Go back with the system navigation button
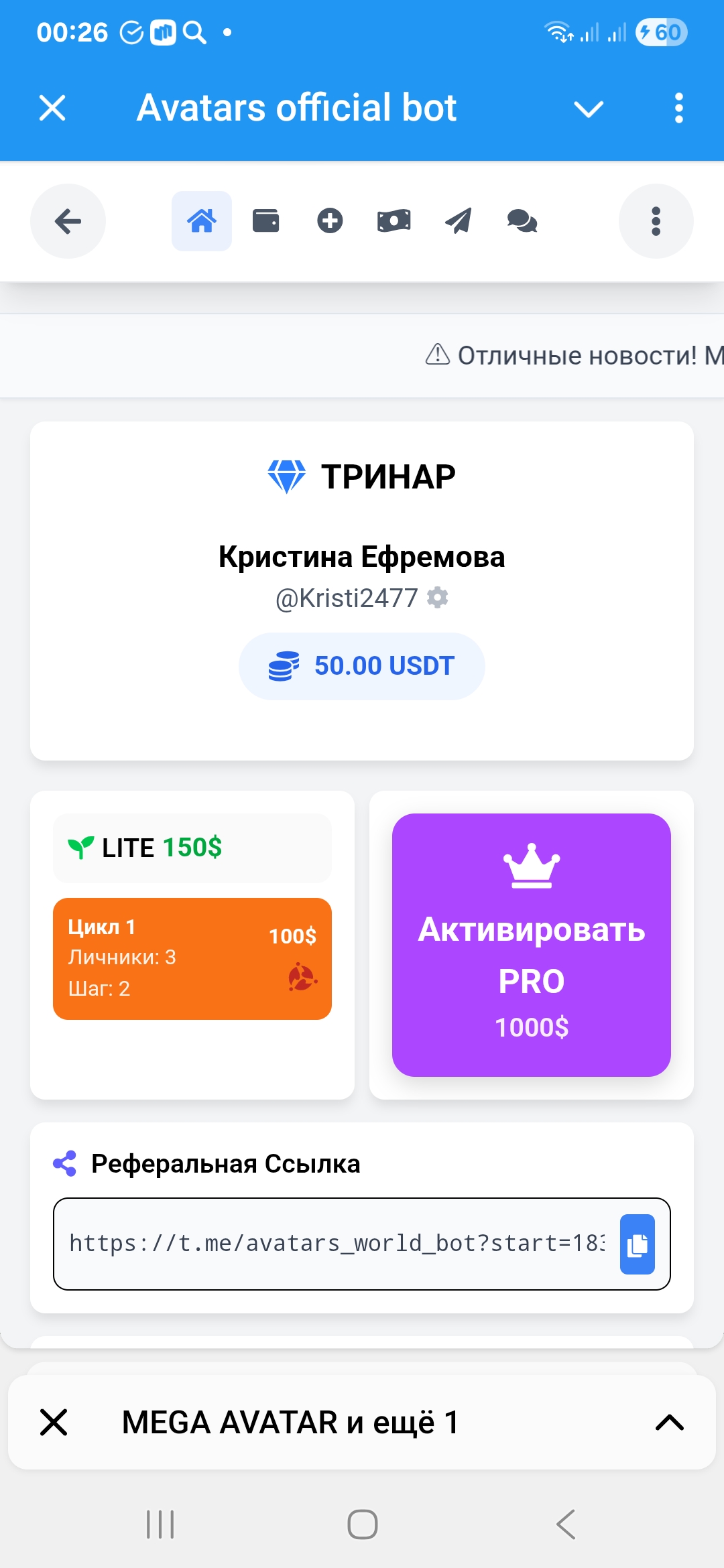Viewport: 724px width, 1568px height. [565, 1524]
